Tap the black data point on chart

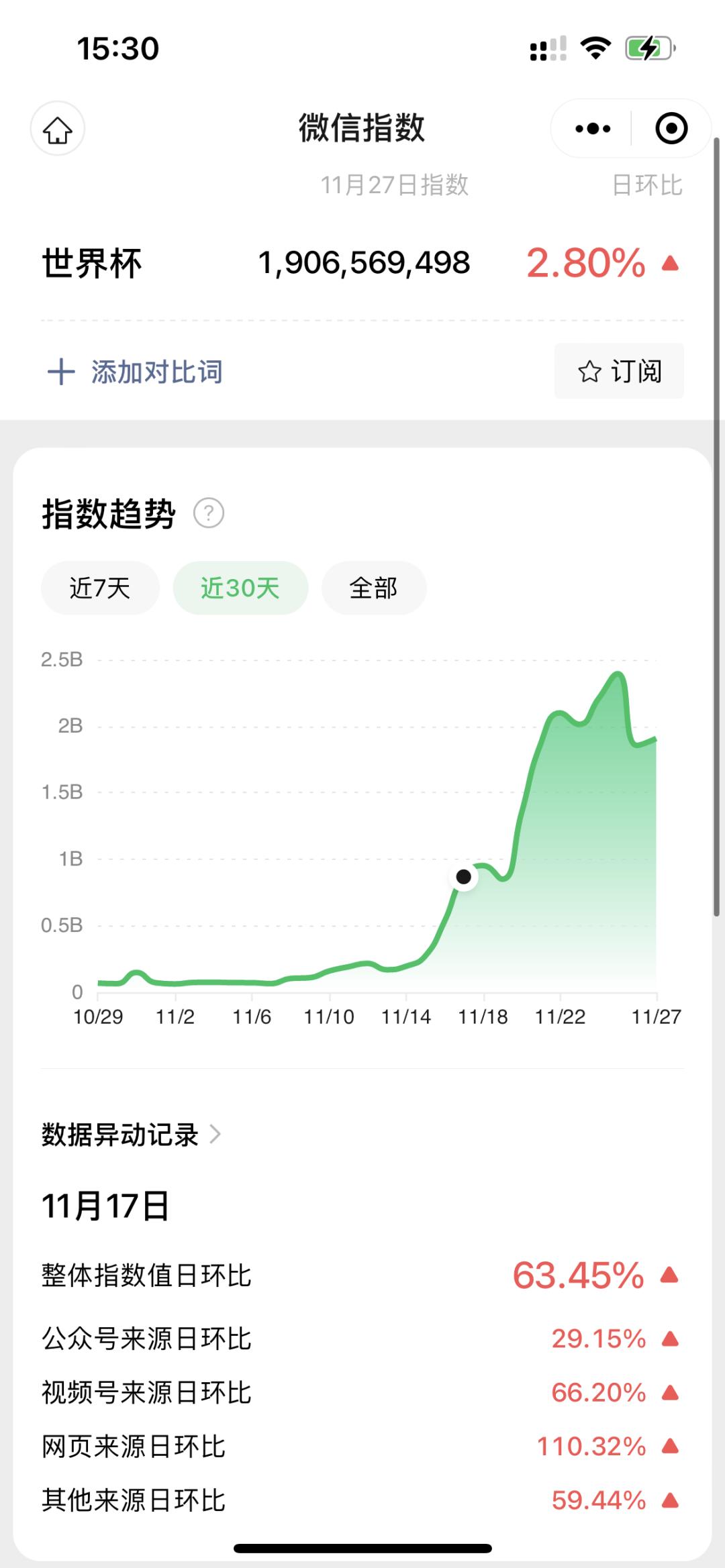pyautogui.click(x=463, y=876)
